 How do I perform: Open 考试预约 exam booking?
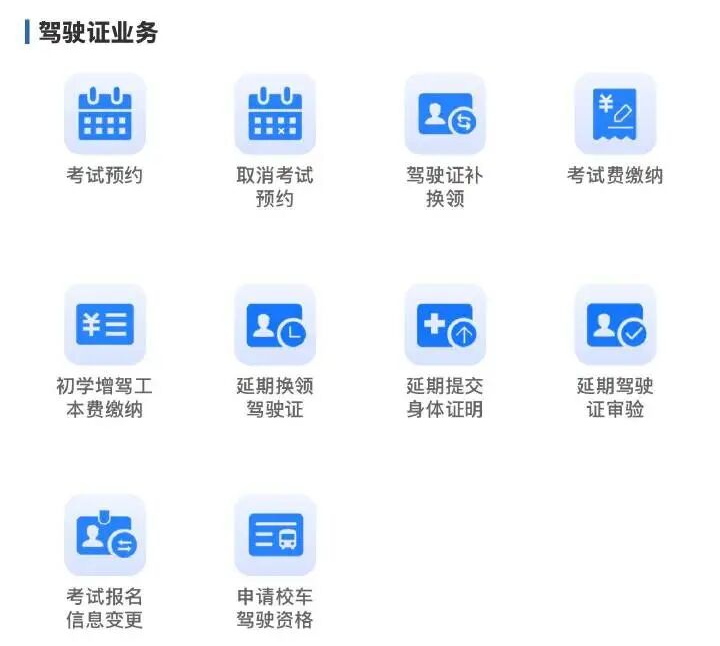105,114
